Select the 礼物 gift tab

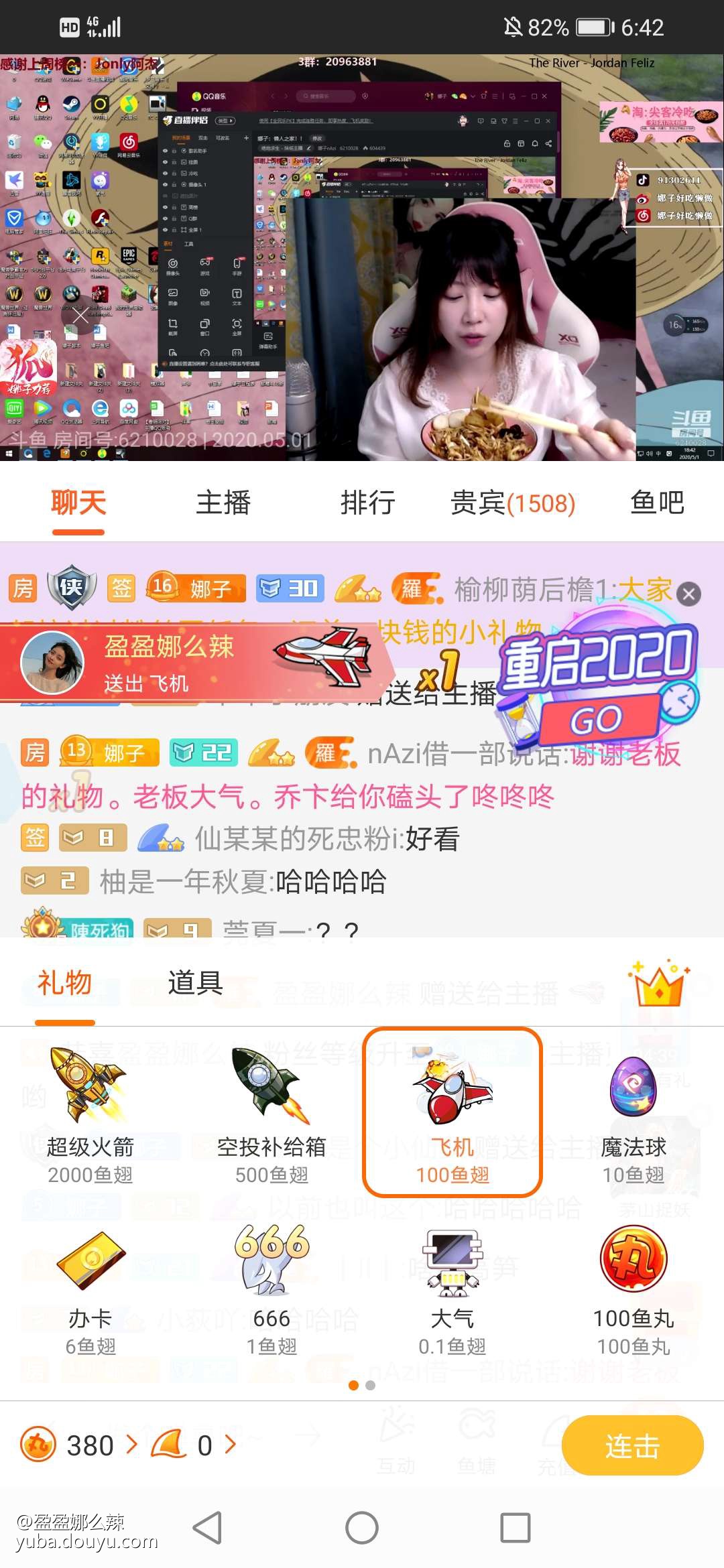coord(64,983)
